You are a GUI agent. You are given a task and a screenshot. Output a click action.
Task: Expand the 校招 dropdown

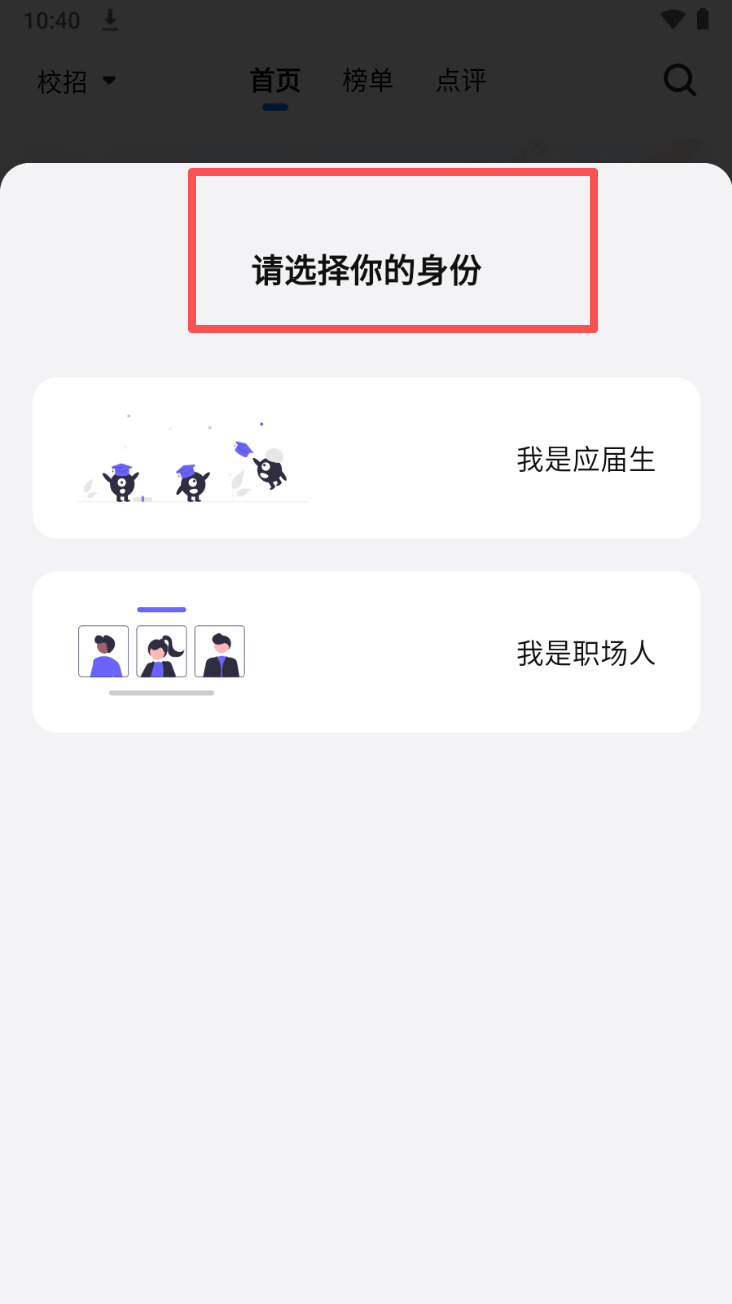click(x=77, y=81)
